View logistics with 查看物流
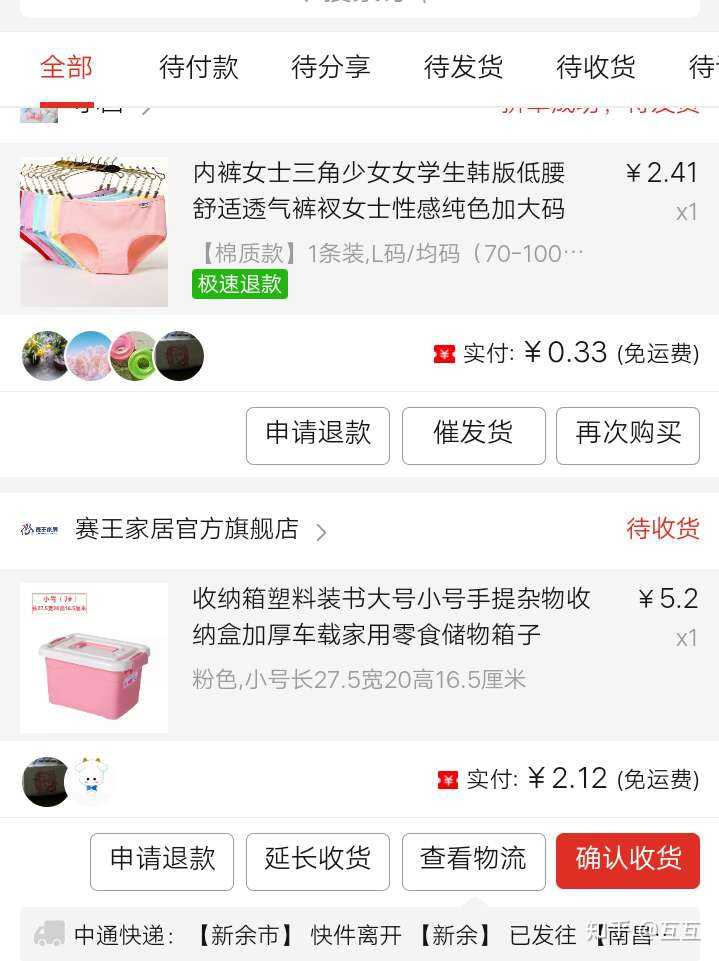719x961 pixels. (474, 861)
